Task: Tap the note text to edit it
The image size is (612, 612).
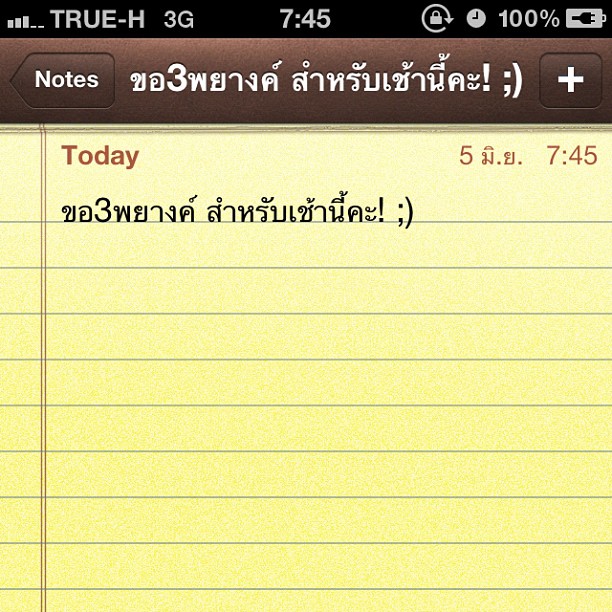Action: 237,213
